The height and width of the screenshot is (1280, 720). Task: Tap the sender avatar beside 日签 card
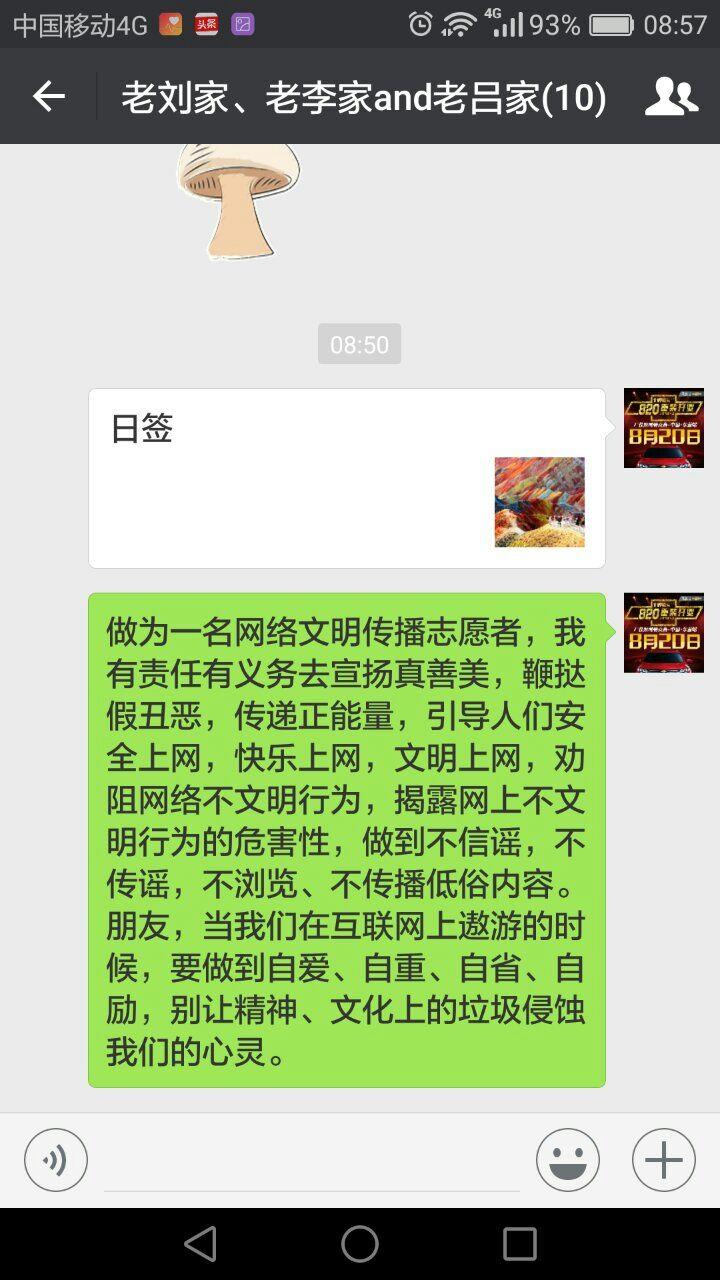click(664, 428)
